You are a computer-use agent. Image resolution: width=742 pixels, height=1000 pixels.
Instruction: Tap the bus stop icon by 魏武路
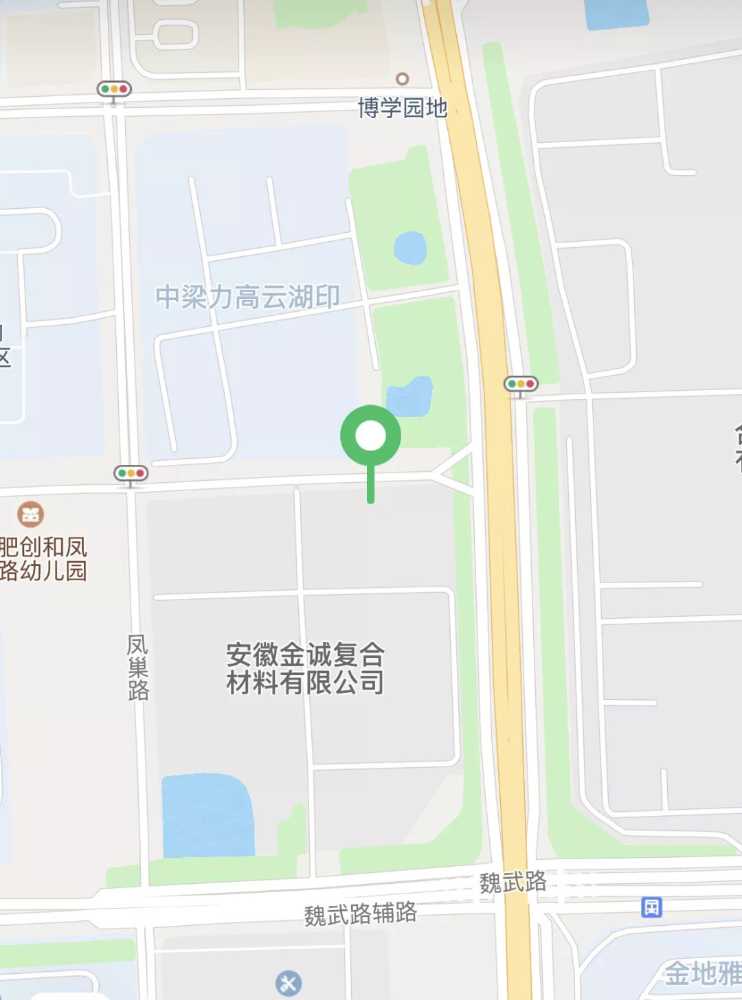pos(652,907)
